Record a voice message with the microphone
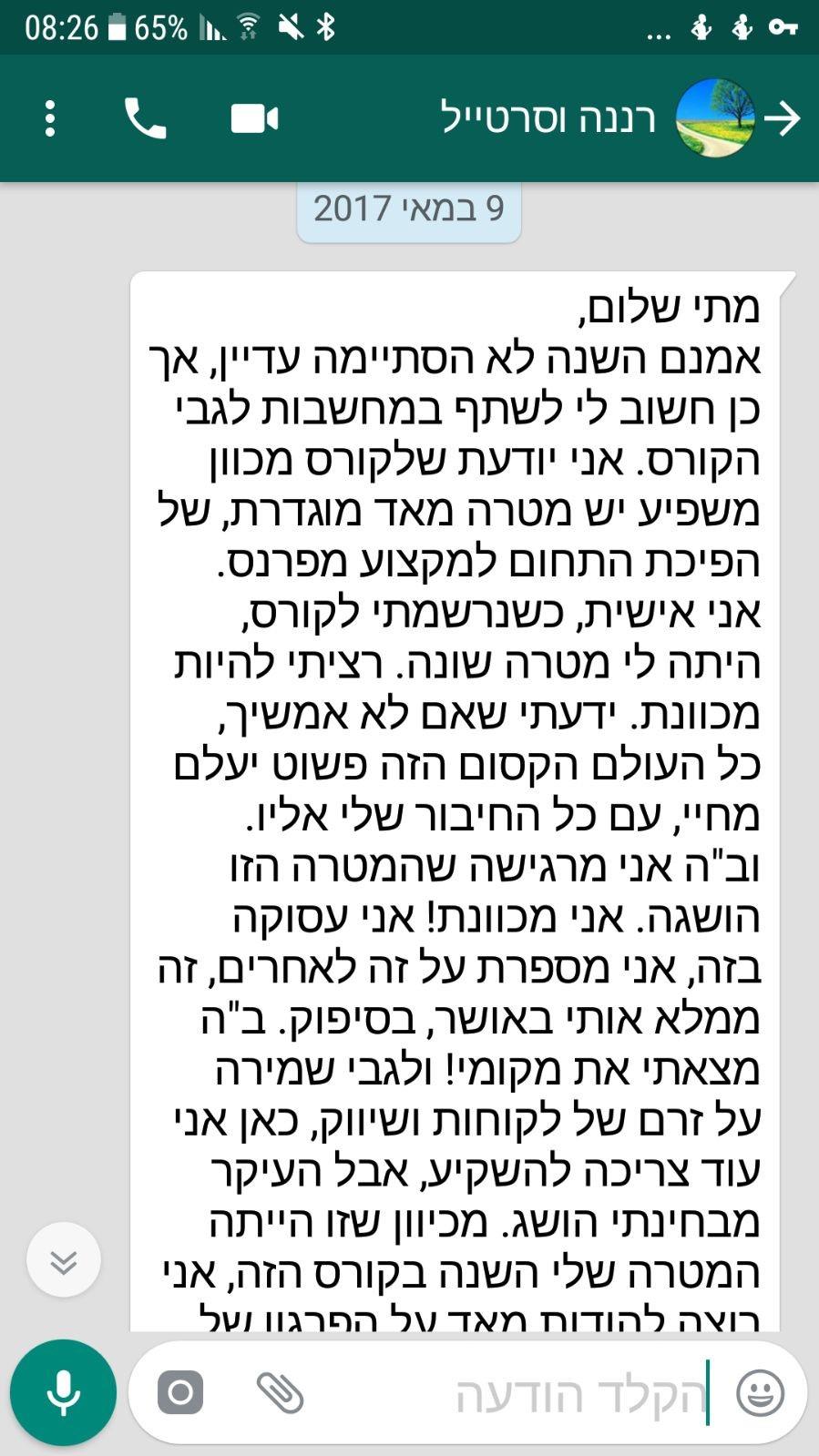The image size is (819, 1456). pos(63,1392)
